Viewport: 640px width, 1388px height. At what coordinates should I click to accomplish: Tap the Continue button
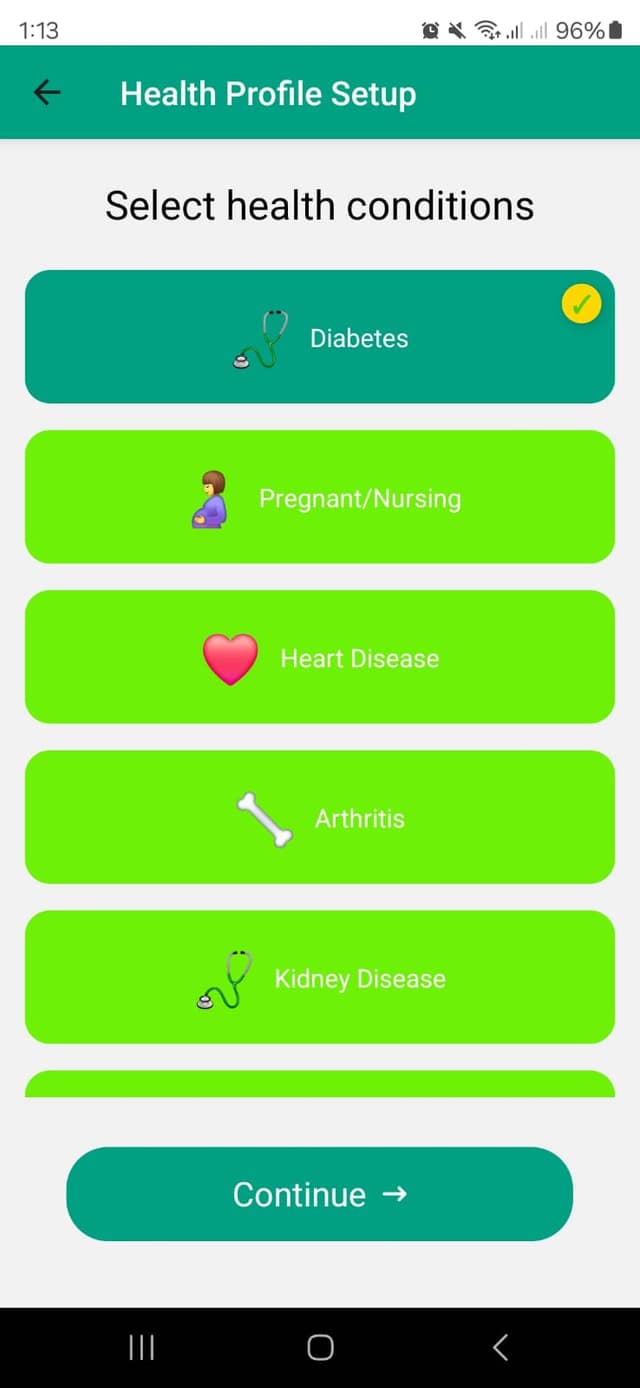[319, 1194]
